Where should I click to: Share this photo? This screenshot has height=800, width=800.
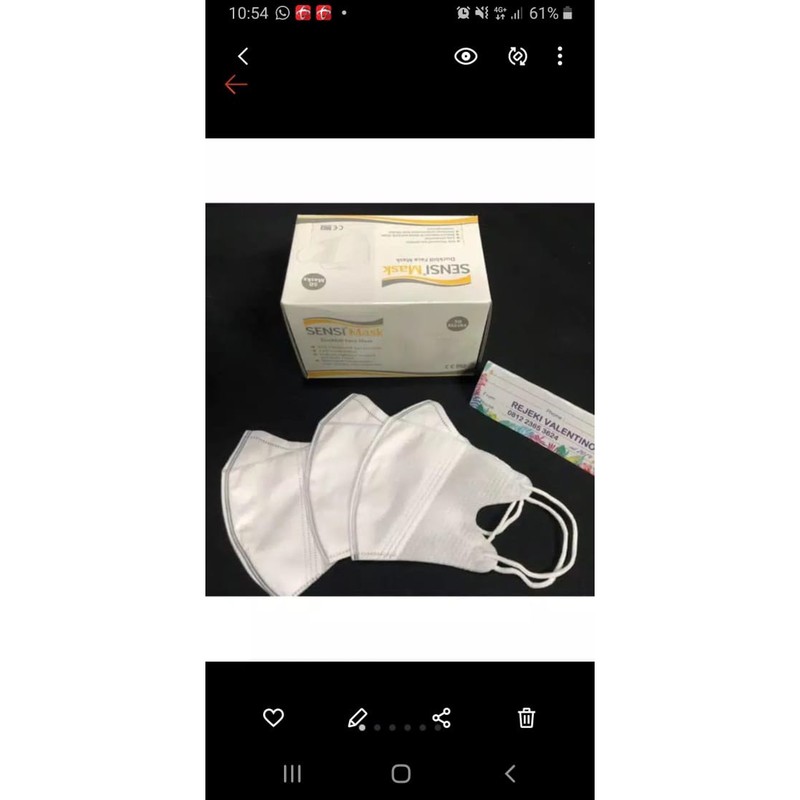(x=441, y=717)
